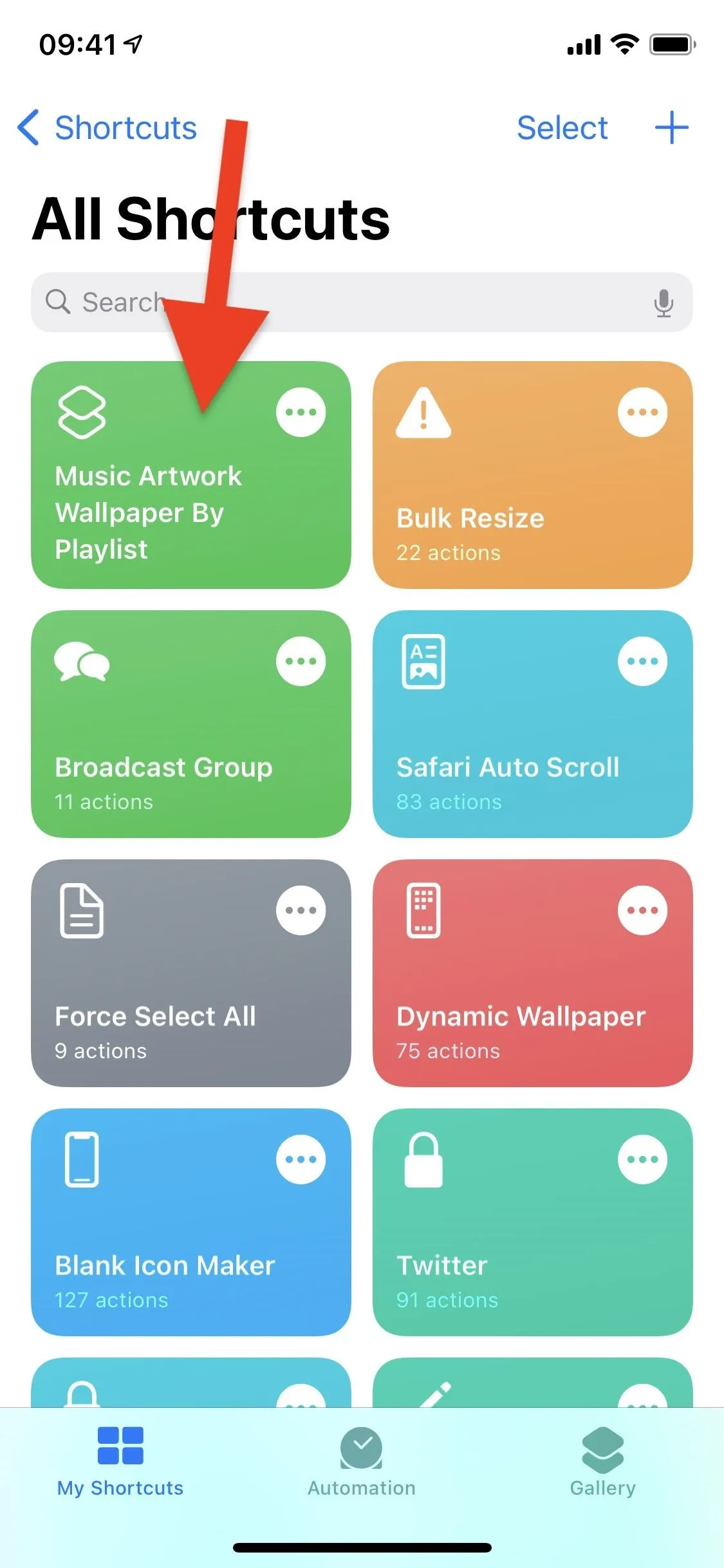Run the Blank Icon Maker shortcut
This screenshot has width=724, height=1568.
[x=190, y=1222]
